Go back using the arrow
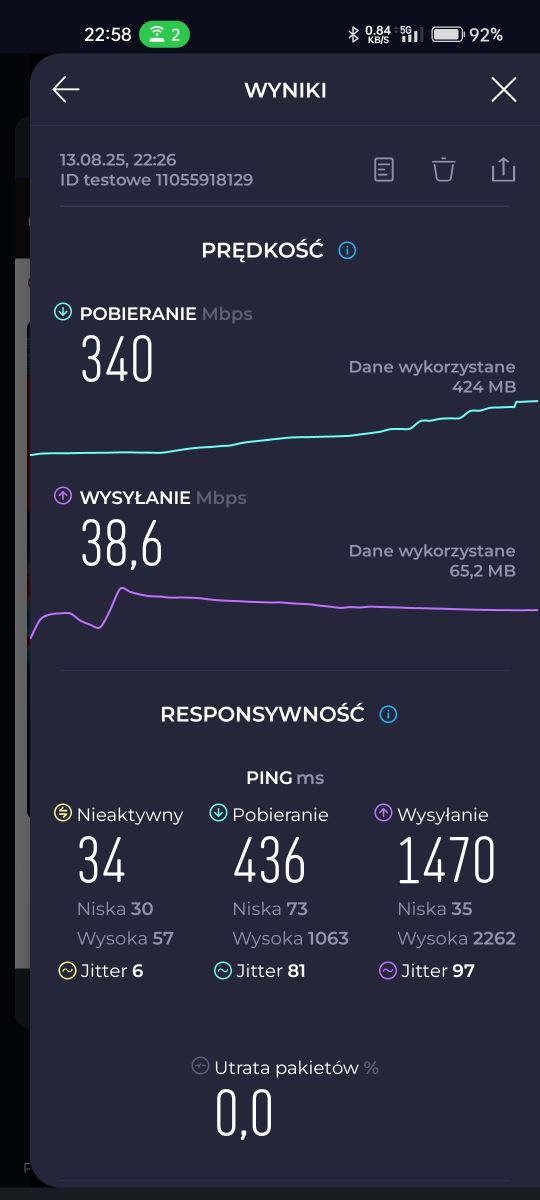The image size is (540, 1200). tap(66, 90)
